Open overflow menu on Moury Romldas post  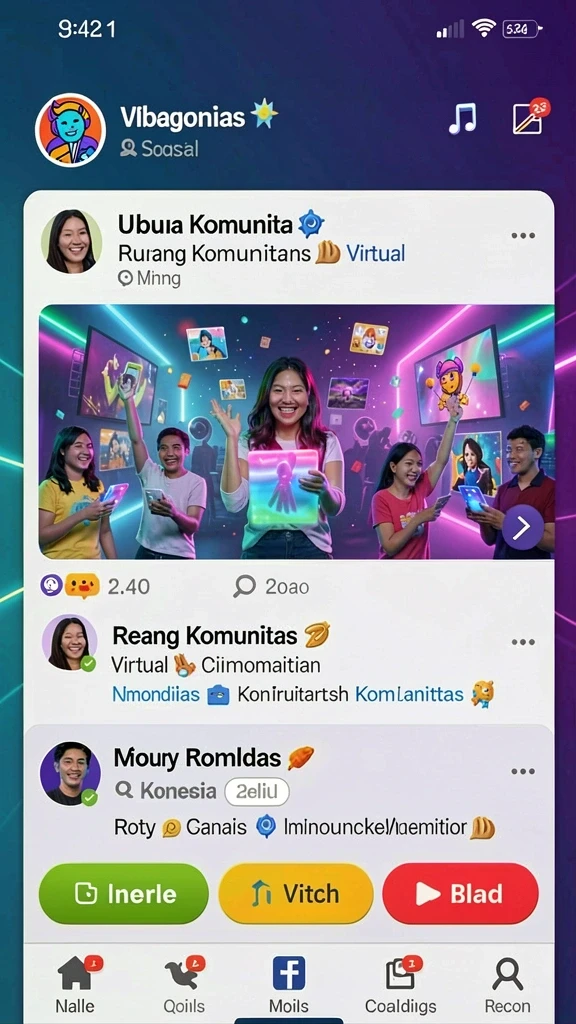click(x=523, y=771)
